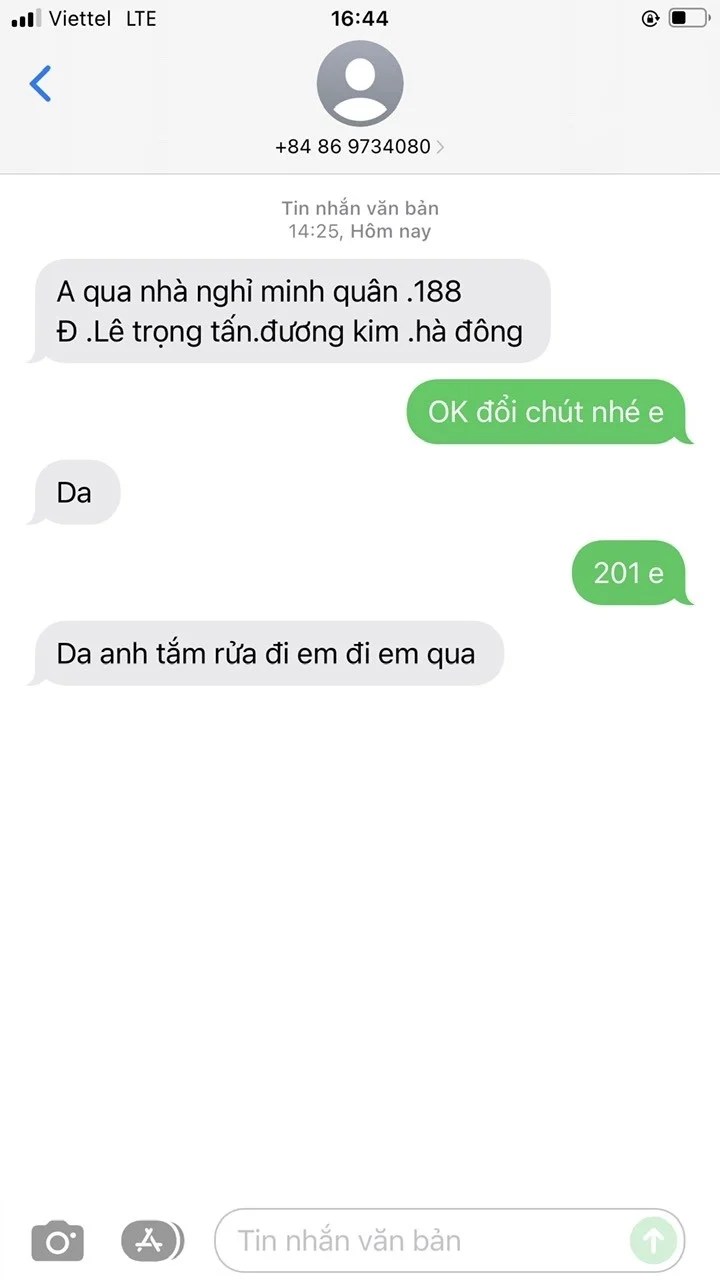Open the camera to attach a photo
This screenshot has height=1280, width=720.
(x=58, y=1242)
